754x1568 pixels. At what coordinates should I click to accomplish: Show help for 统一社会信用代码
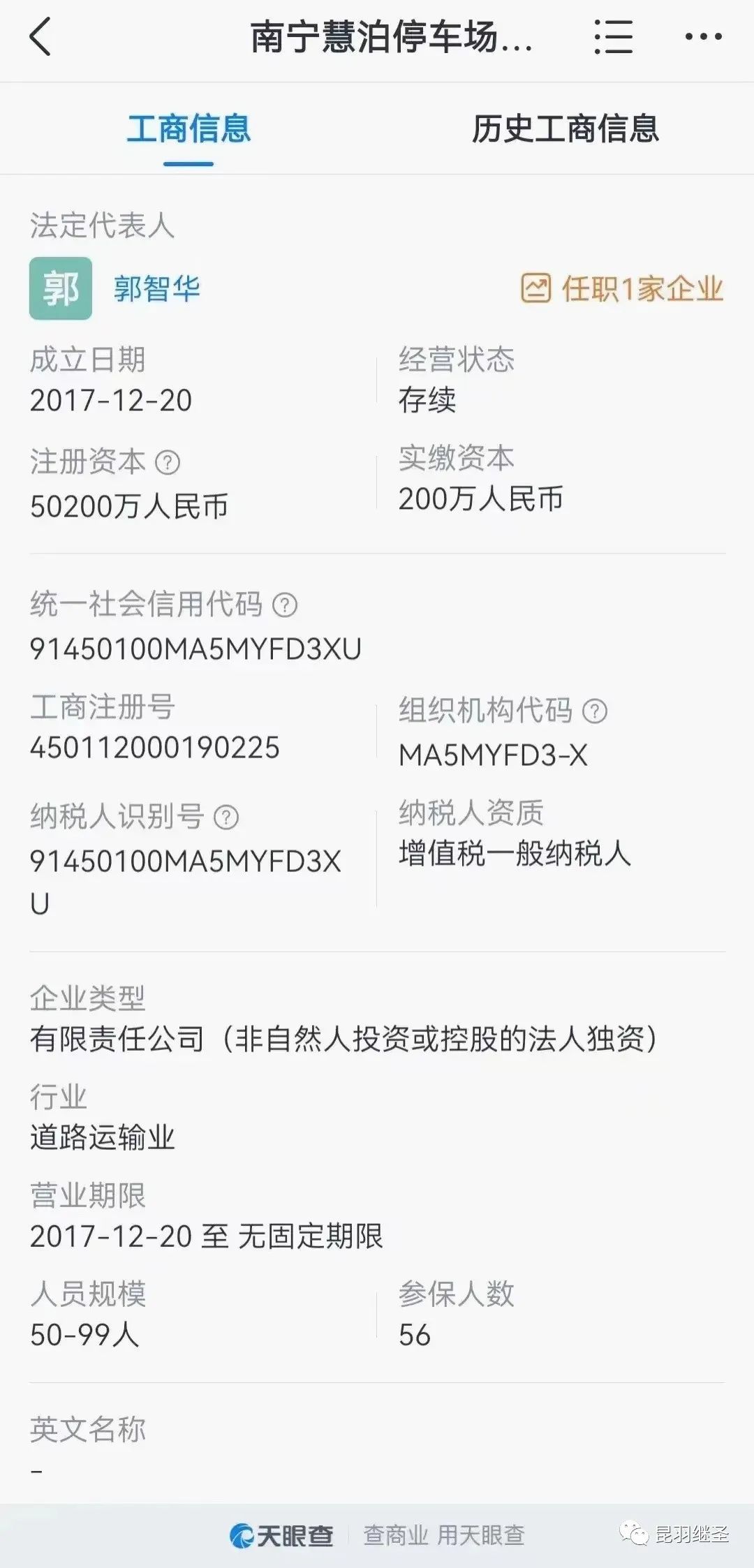pos(285,605)
